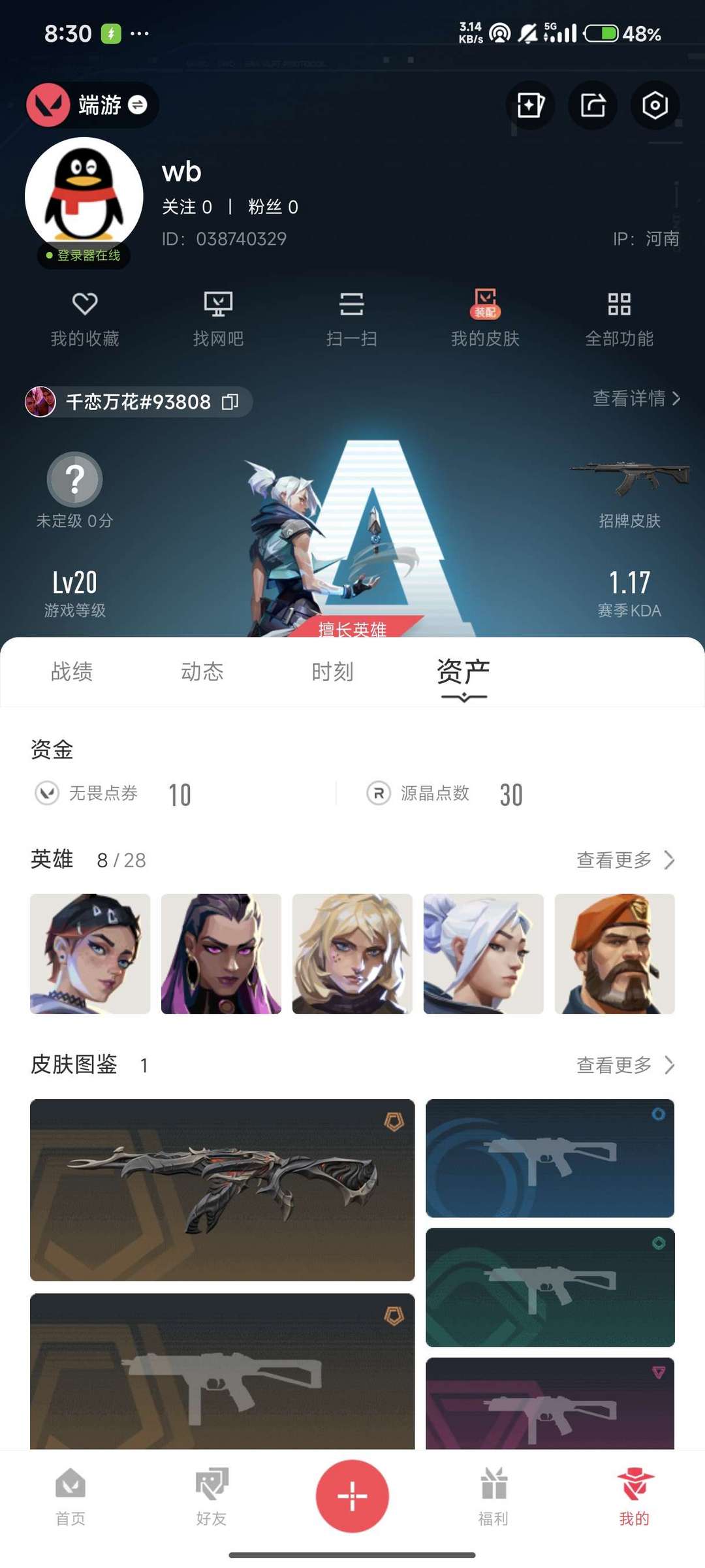Open 找网吧 internet cafe finder
The image size is (705, 1568).
pos(218,319)
